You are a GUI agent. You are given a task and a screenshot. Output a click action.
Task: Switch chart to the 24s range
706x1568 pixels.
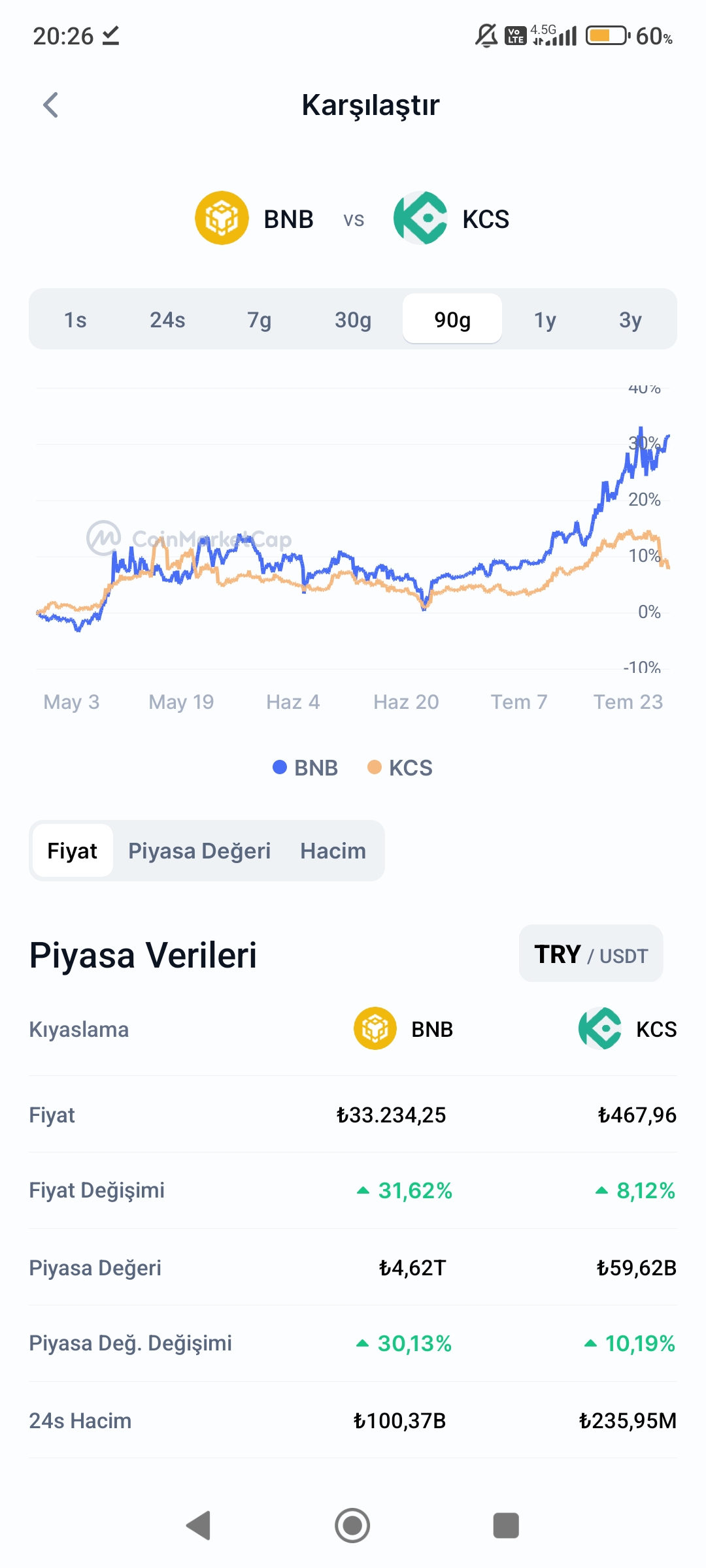click(x=167, y=319)
